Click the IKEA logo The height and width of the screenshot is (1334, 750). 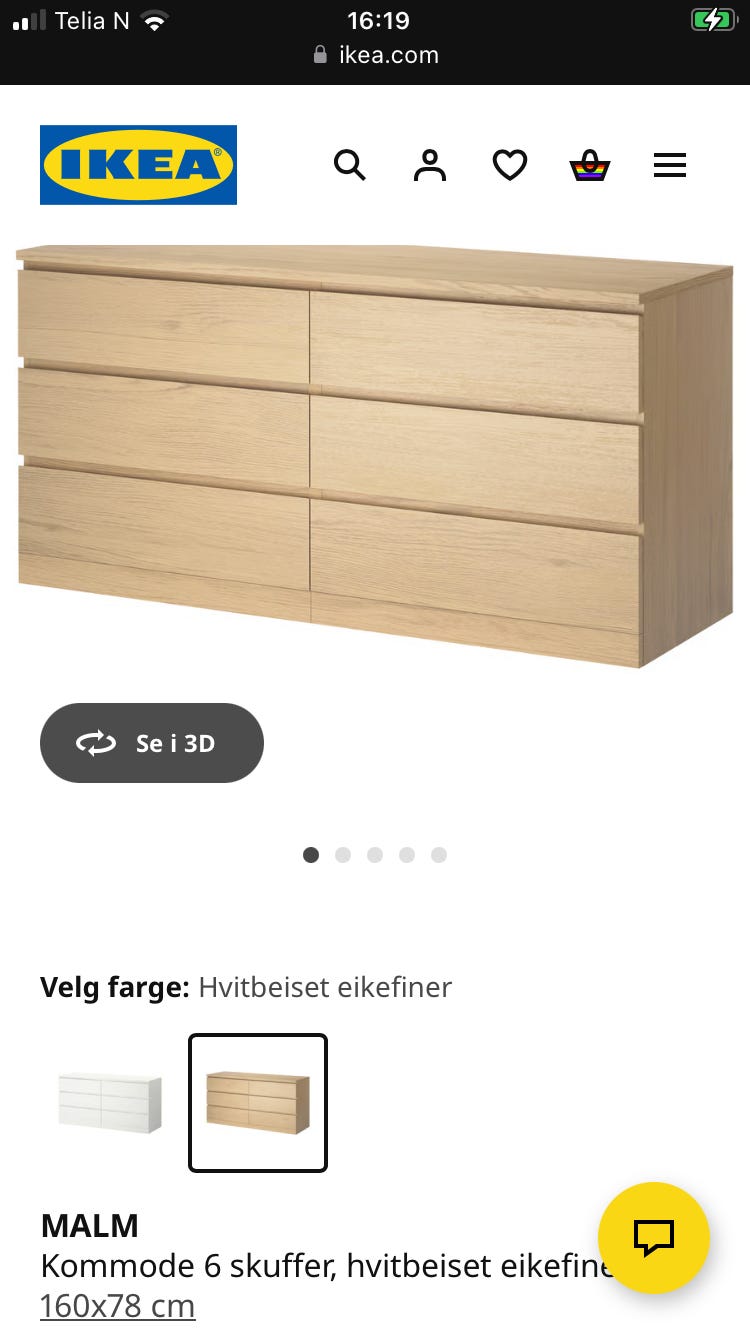(138, 165)
